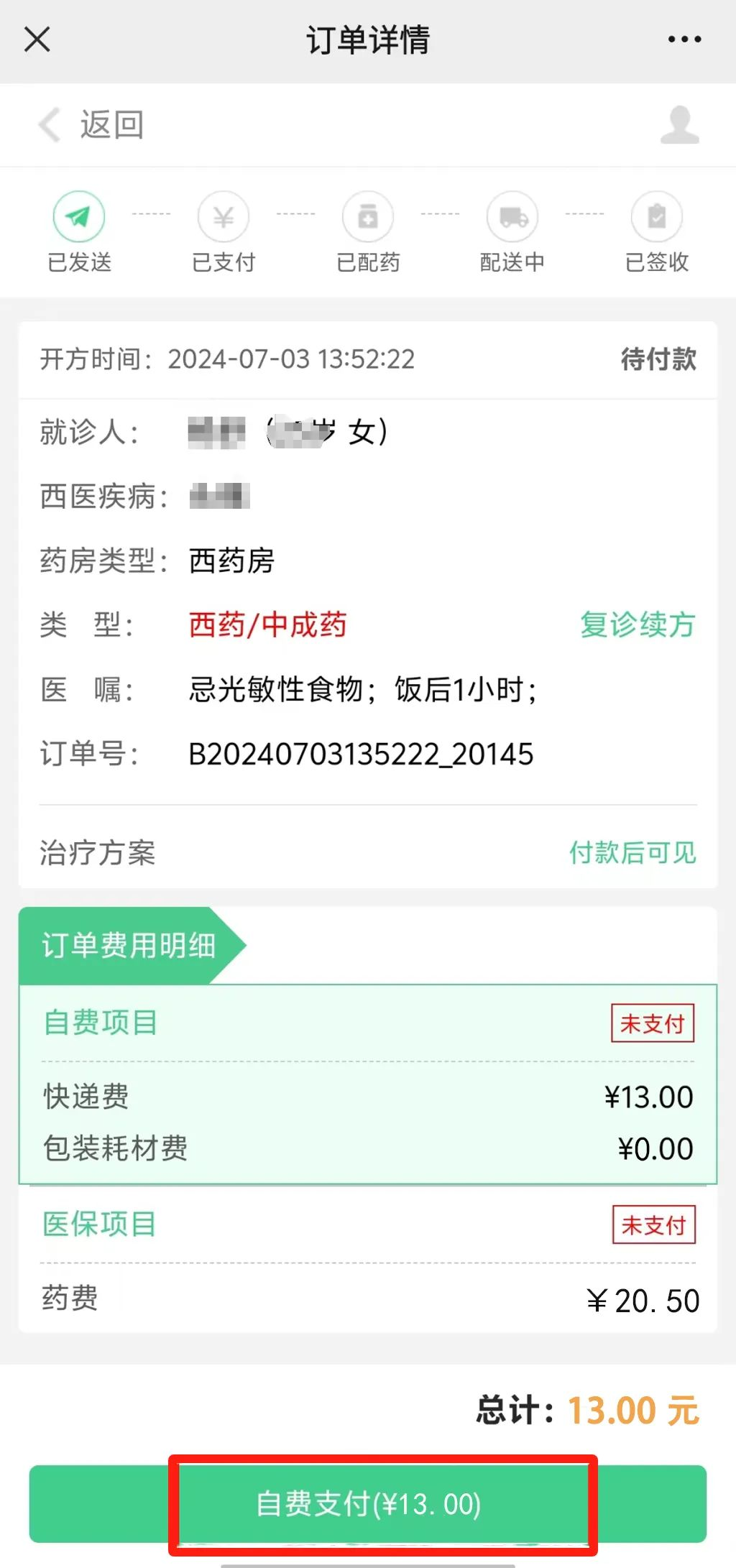The height and width of the screenshot is (1568, 736).
Task: Click the 已签收 clipboard status icon
Action: (x=656, y=216)
